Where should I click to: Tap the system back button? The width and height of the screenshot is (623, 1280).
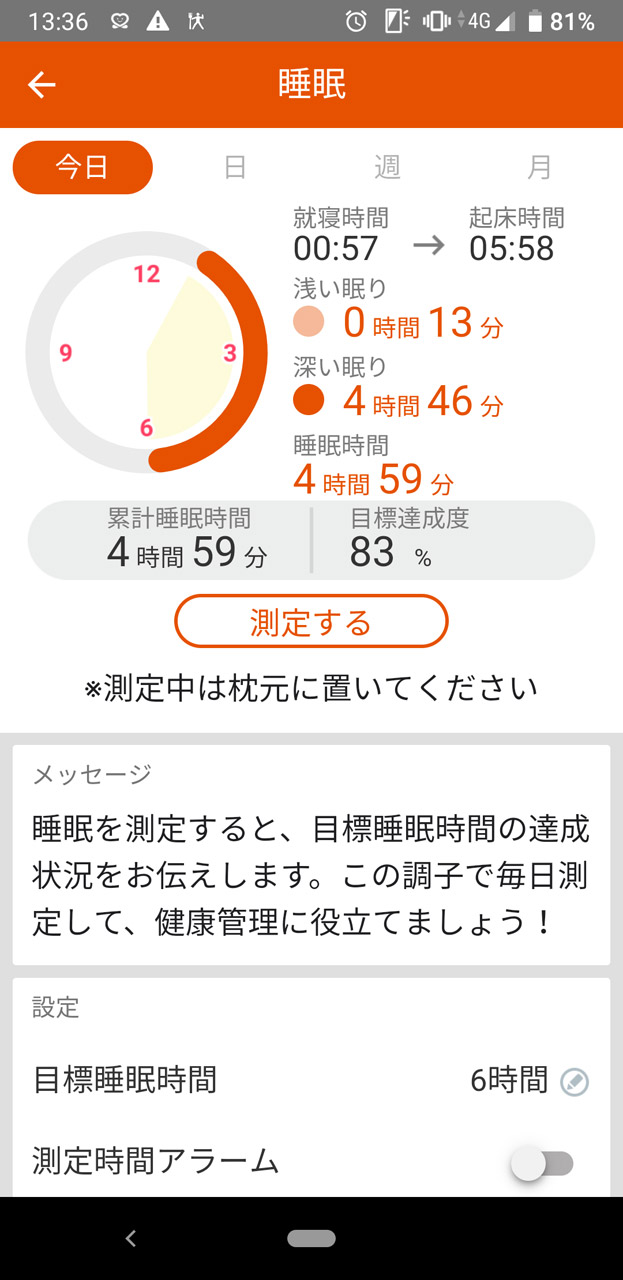coord(130,1238)
